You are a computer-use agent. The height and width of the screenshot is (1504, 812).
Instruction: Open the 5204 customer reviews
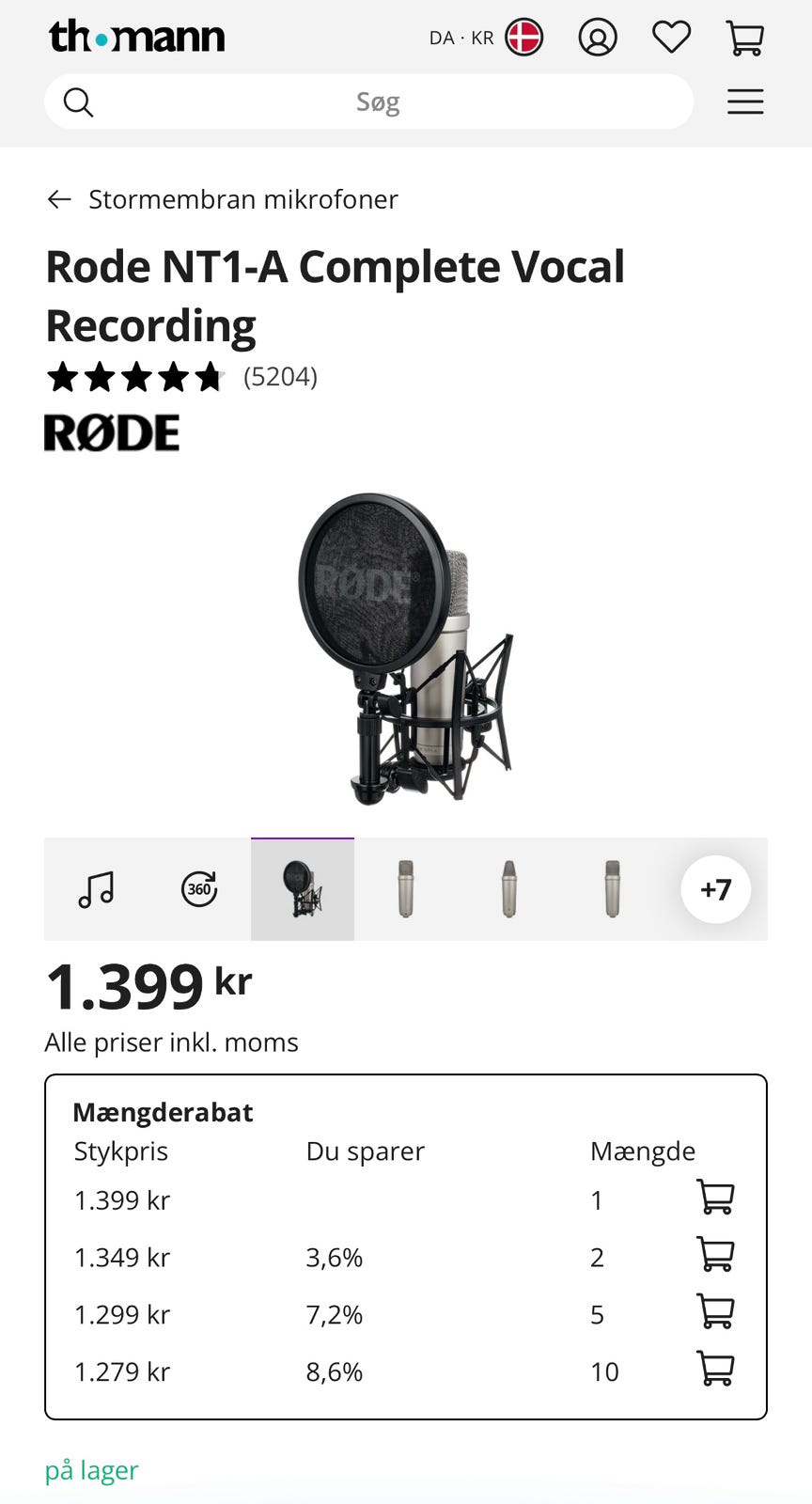click(x=280, y=377)
